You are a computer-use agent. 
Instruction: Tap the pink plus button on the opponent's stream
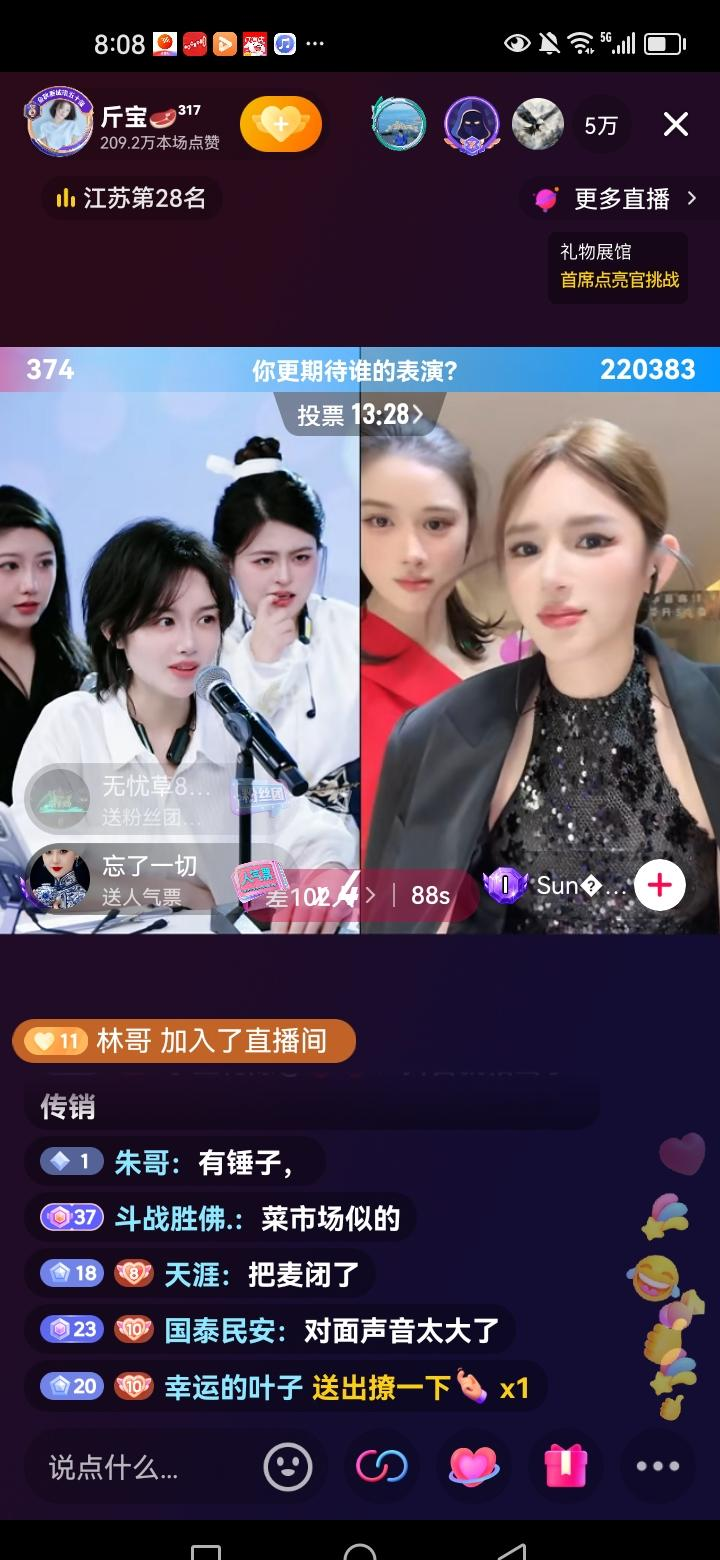[659, 885]
